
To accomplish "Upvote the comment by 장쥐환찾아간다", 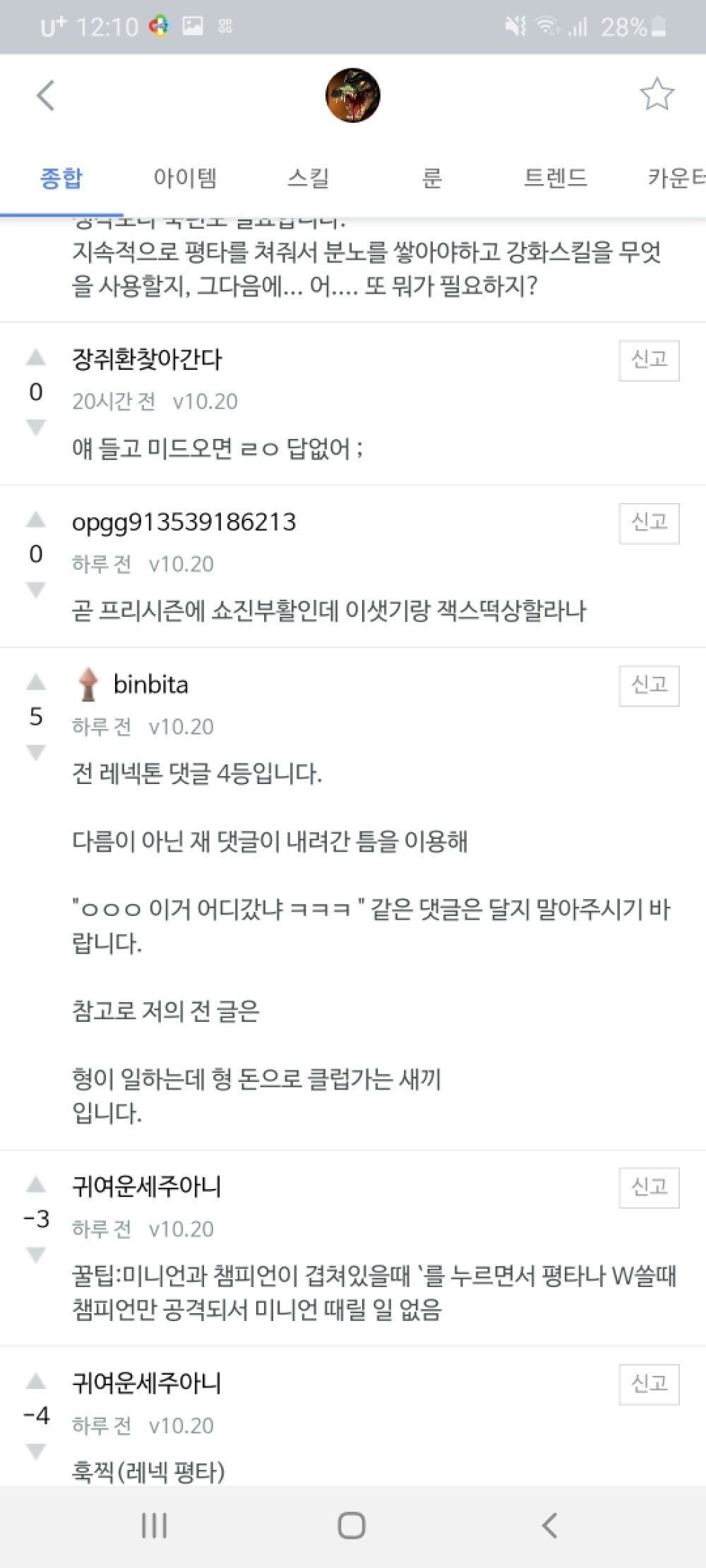I will 36,357.
